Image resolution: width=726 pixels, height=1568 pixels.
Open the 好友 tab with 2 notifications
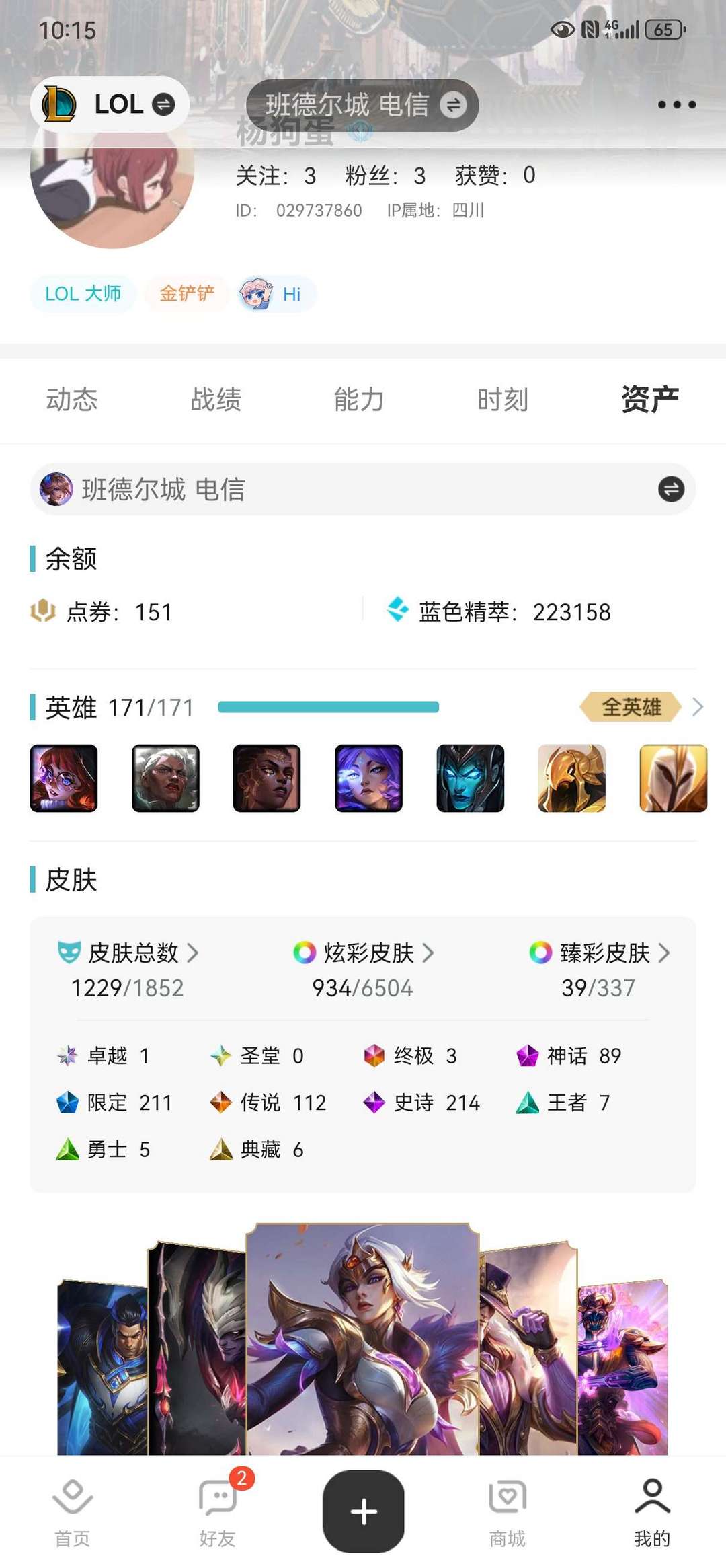click(218, 1511)
